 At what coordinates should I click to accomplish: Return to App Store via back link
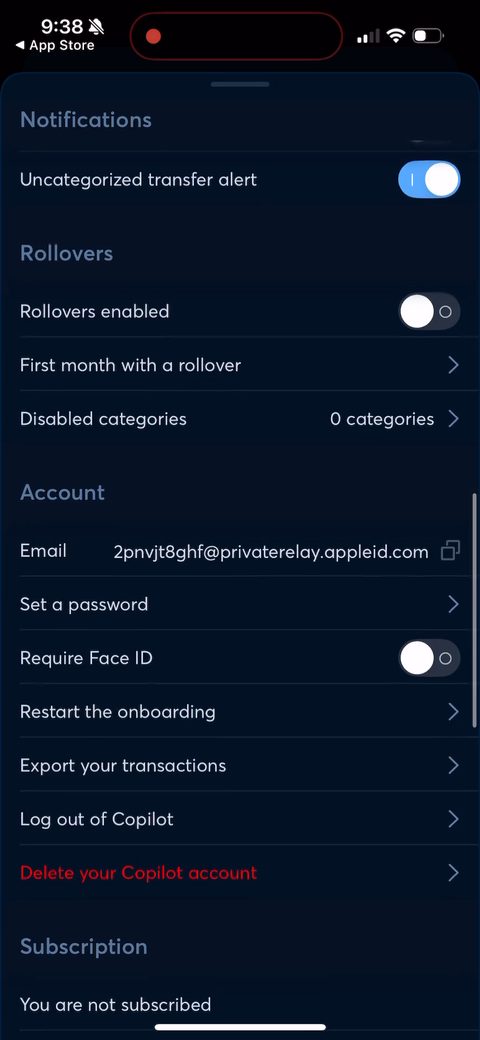point(55,46)
